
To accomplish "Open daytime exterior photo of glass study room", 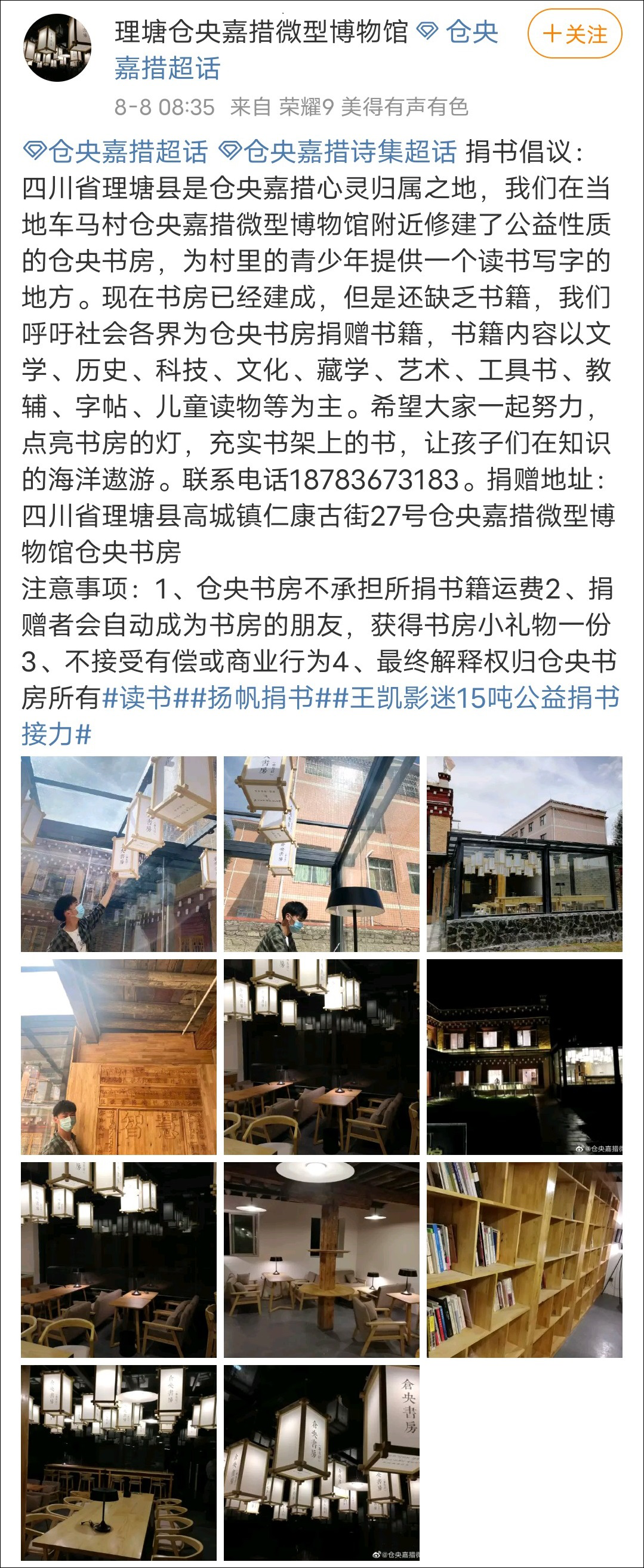I will [x=524, y=854].
